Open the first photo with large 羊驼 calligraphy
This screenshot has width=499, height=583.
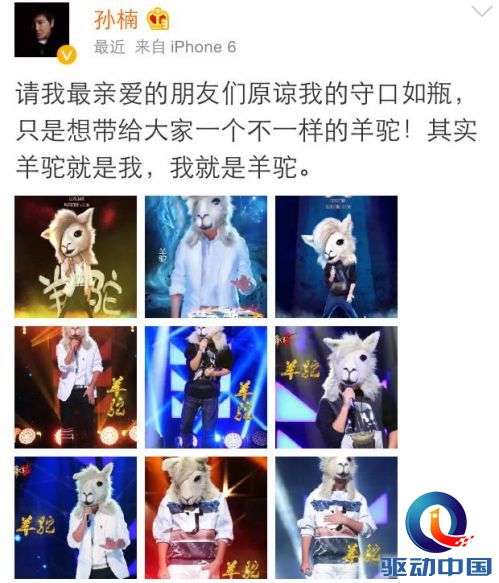(75, 257)
